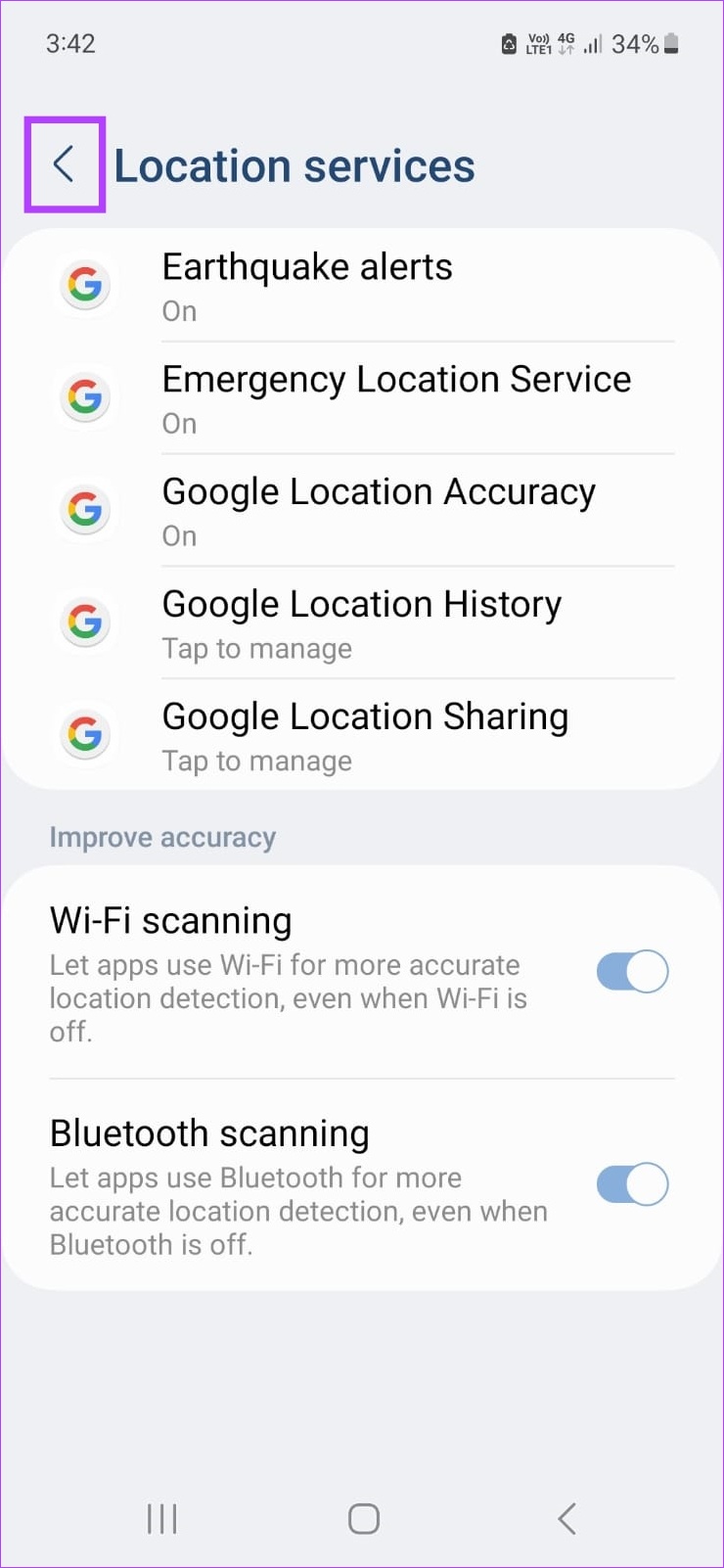This screenshot has width=724, height=1568.
Task: Open Earthquake alerts settings
Action: coord(362,286)
